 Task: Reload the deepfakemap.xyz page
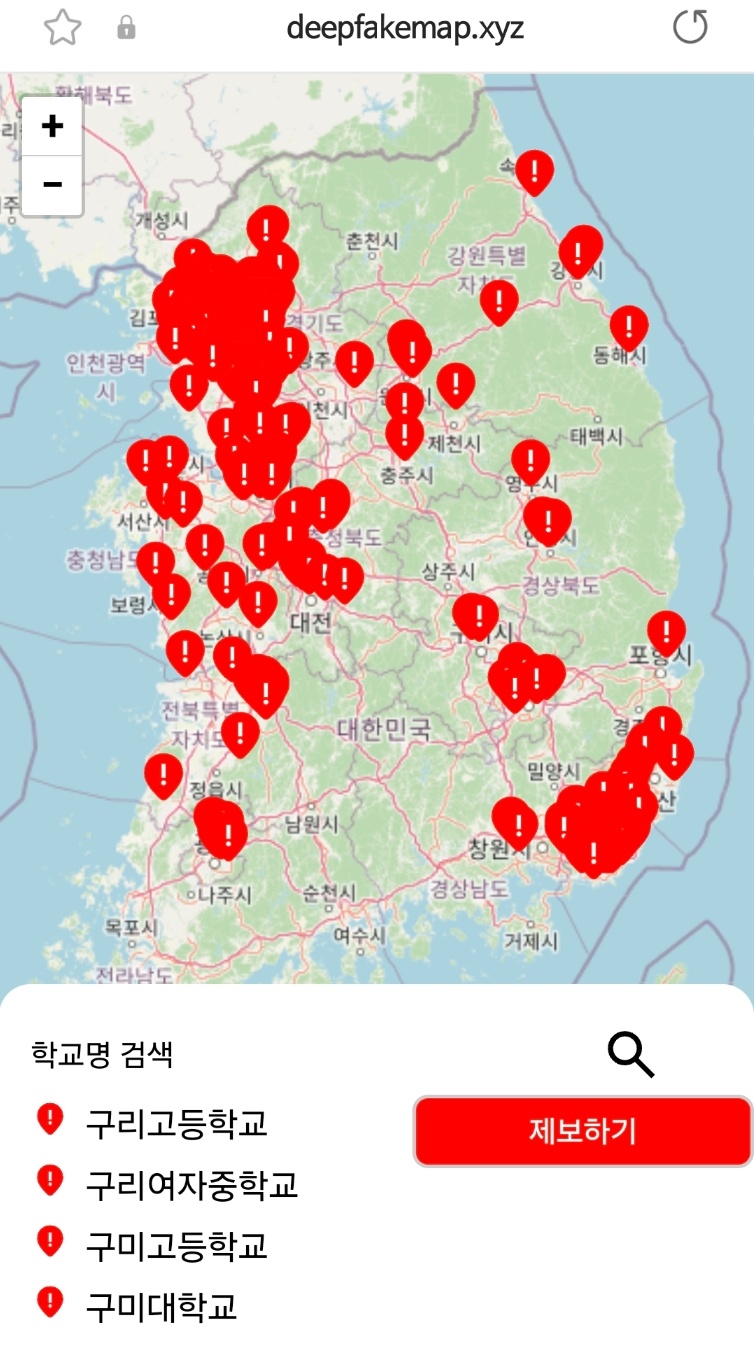[x=690, y=27]
